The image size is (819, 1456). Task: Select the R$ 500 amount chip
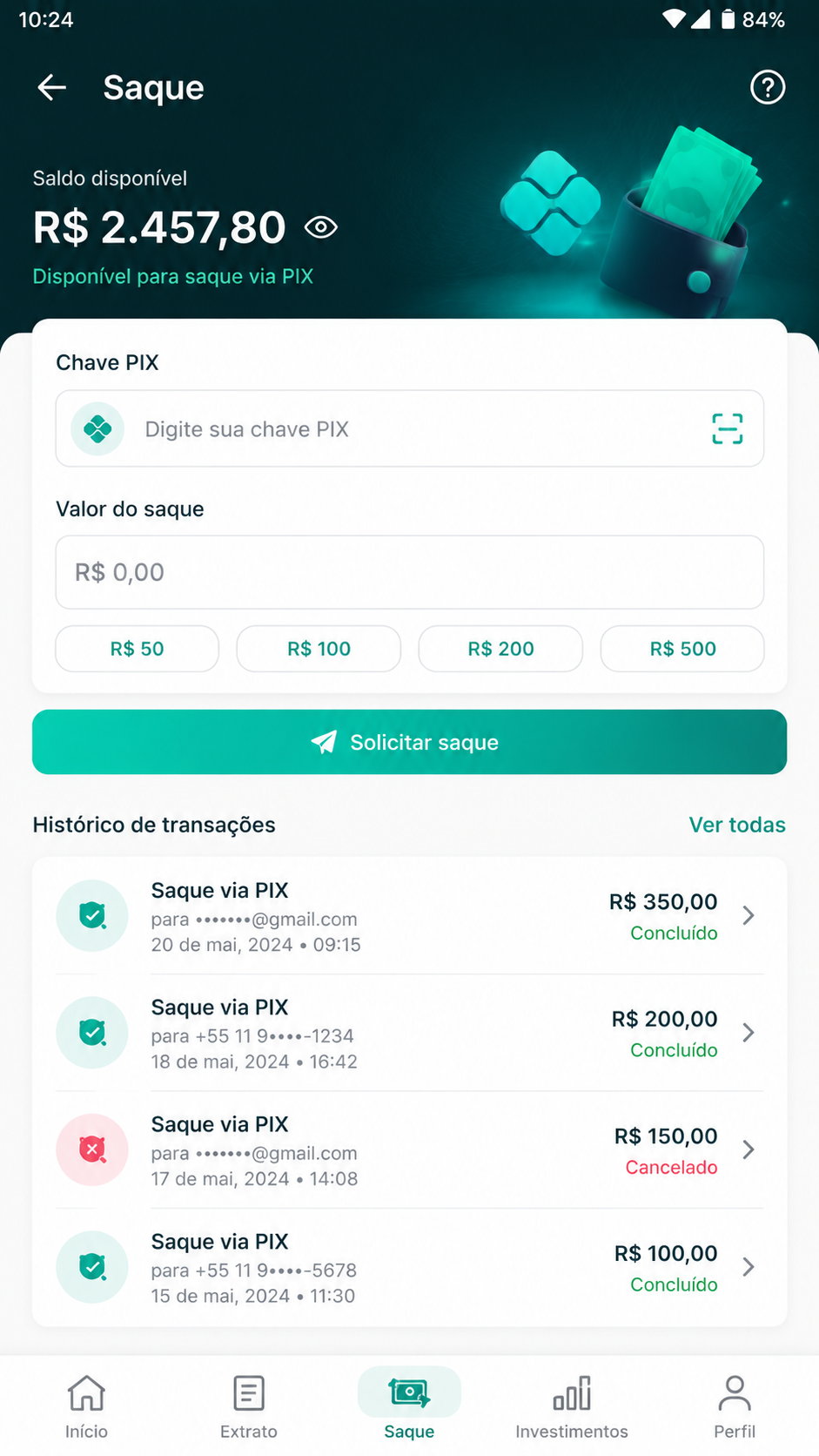(x=682, y=649)
